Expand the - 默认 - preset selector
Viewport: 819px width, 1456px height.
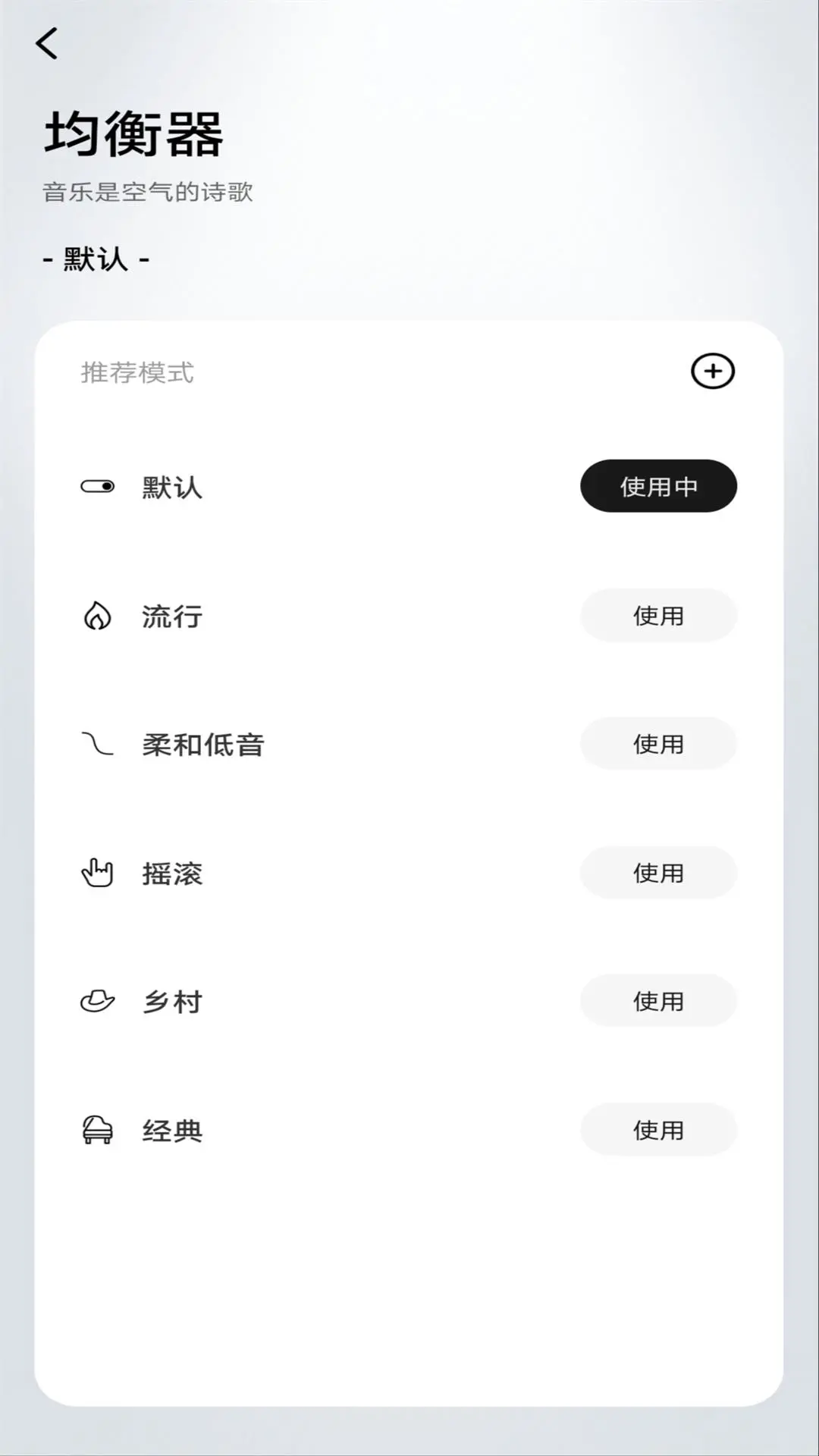pos(95,259)
